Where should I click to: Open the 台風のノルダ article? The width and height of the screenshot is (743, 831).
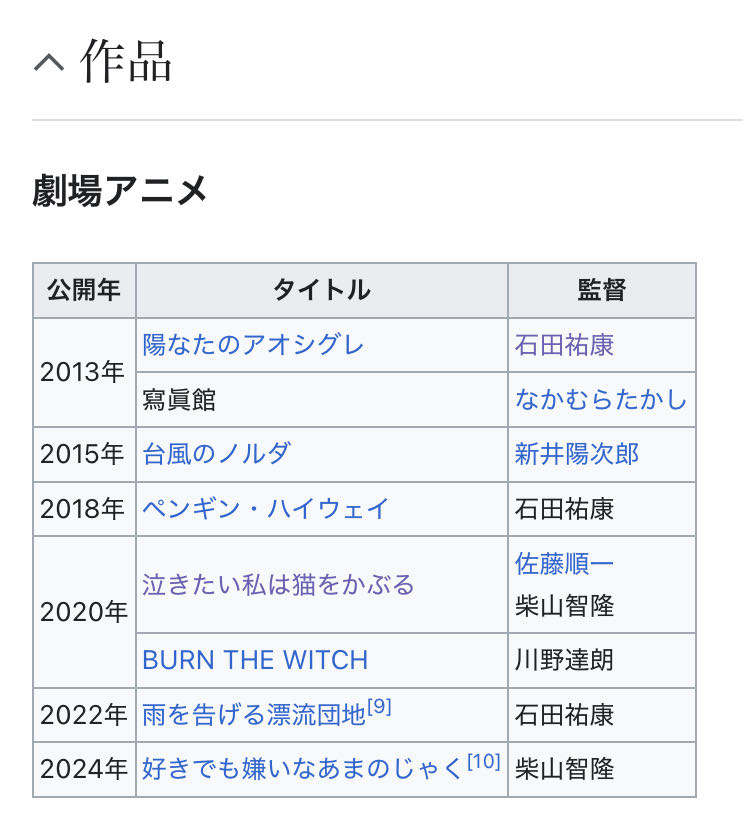(216, 454)
